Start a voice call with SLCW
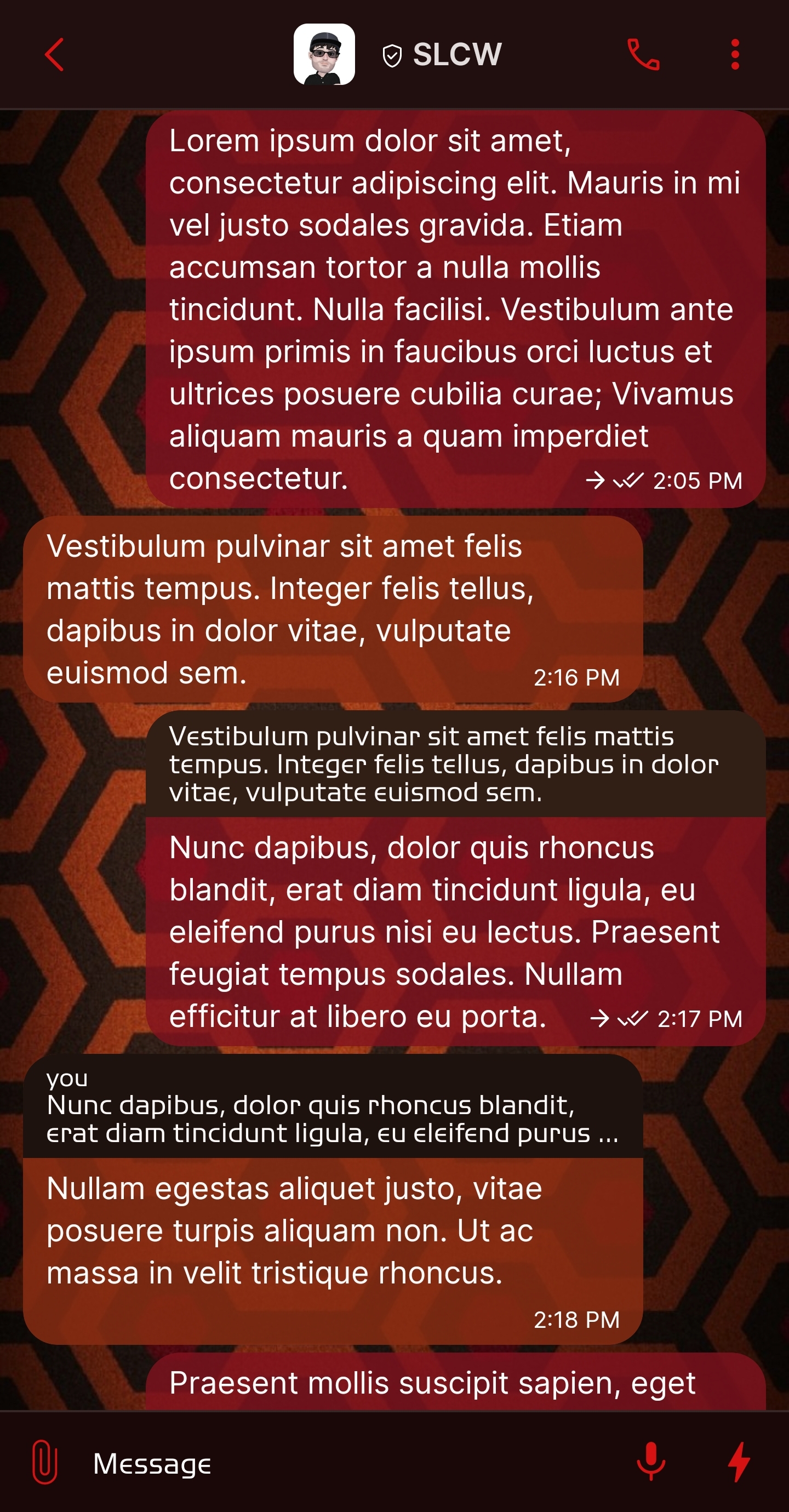This screenshot has width=789, height=1512. click(643, 55)
